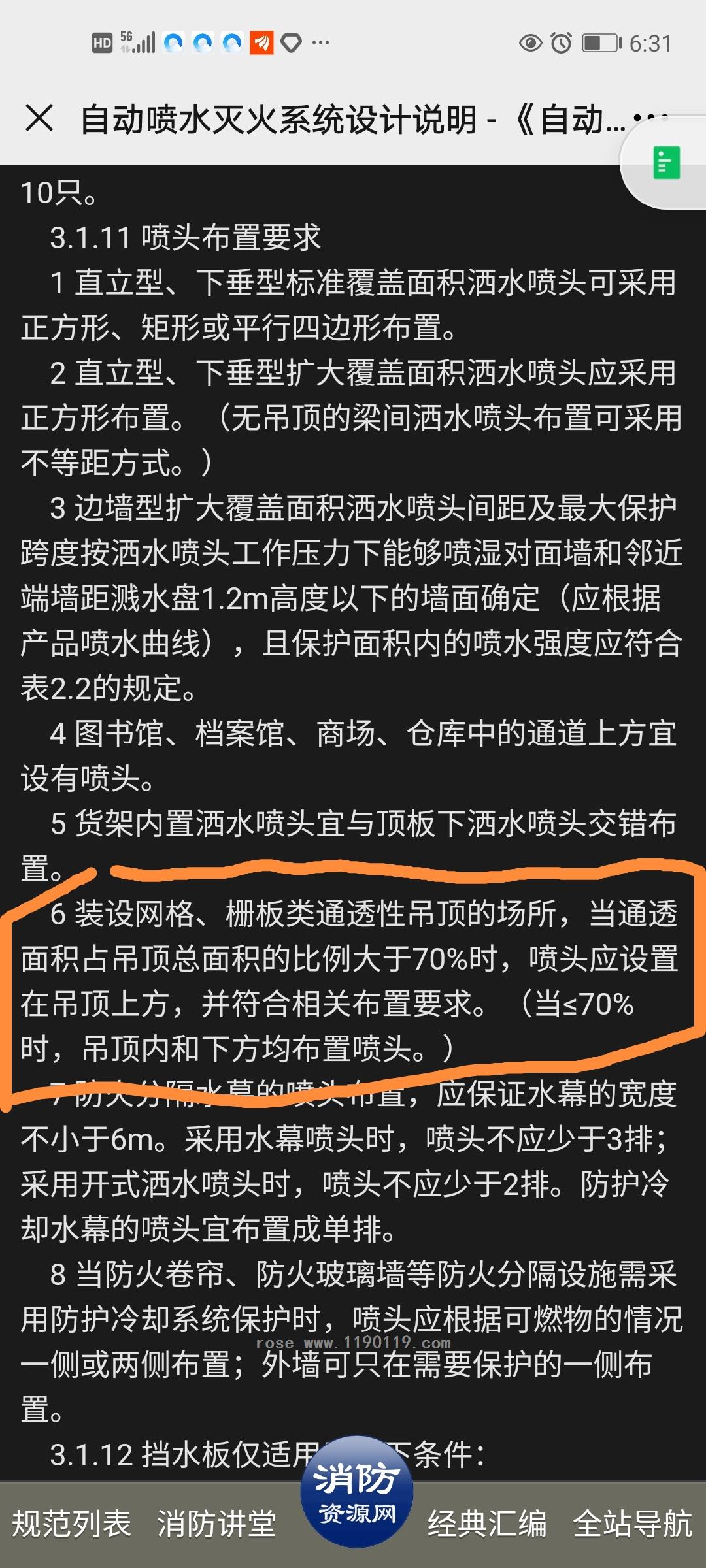
Task: Tap the green floating document button
Action: [x=666, y=163]
